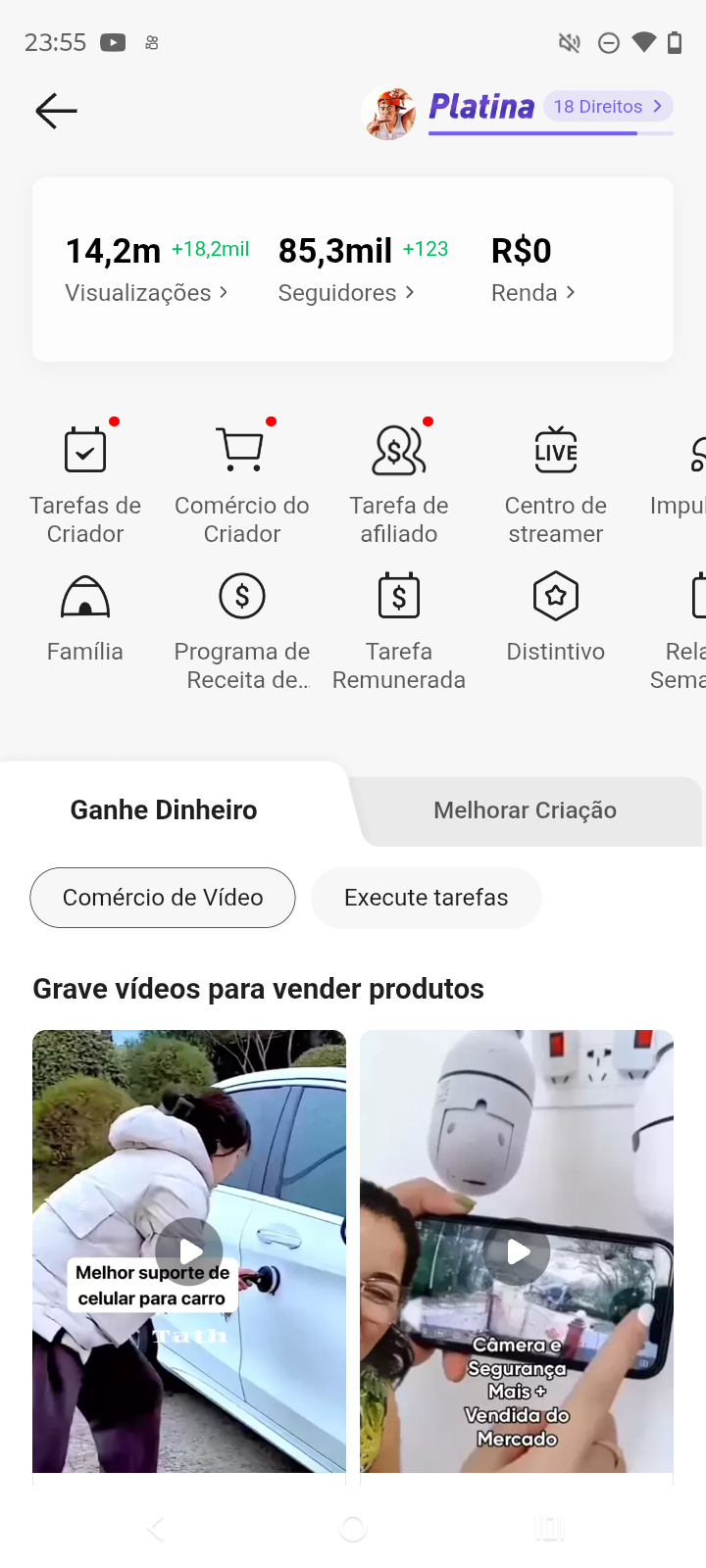Go back using the top arrow

click(56, 111)
